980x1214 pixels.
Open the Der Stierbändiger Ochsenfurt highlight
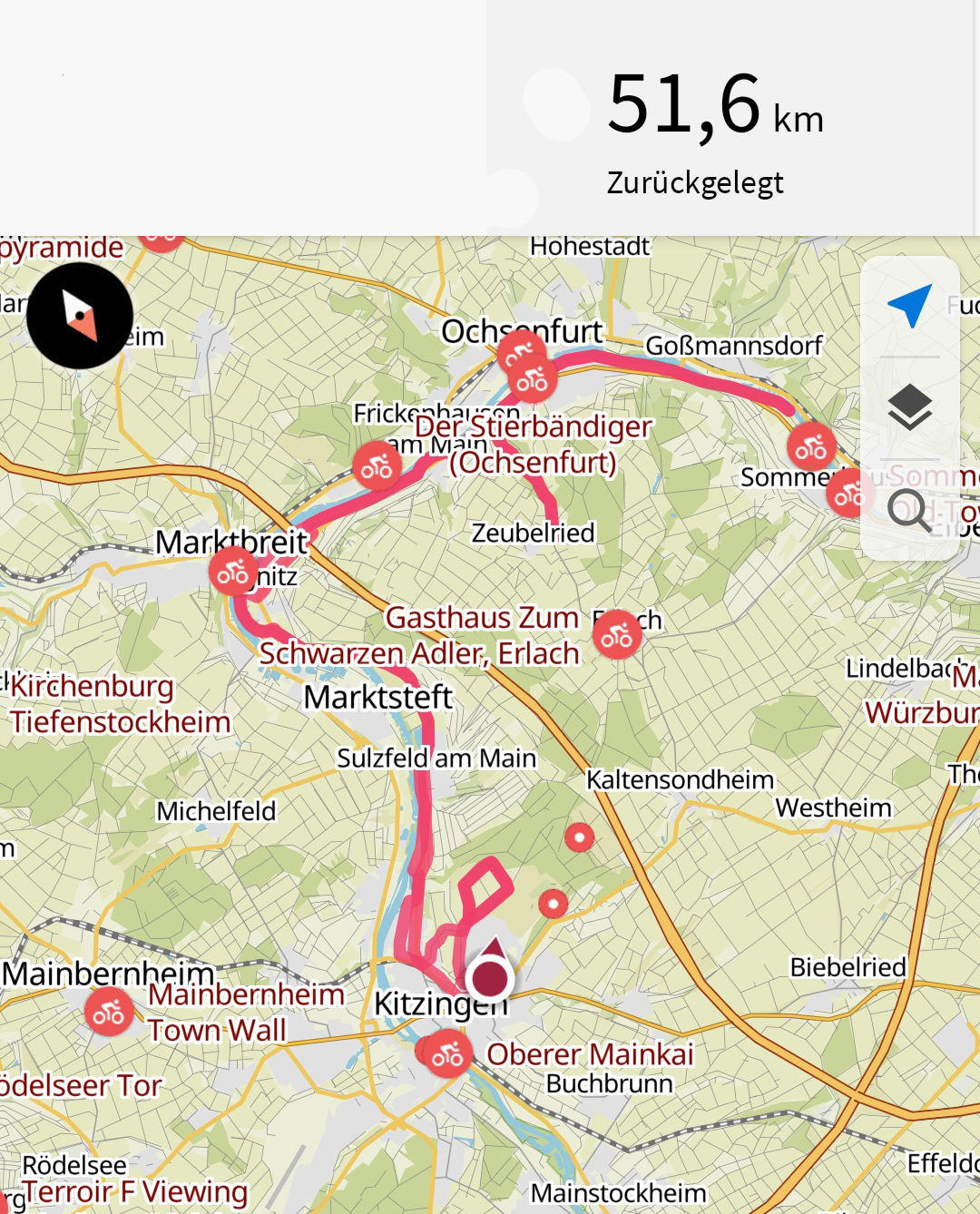[533, 379]
